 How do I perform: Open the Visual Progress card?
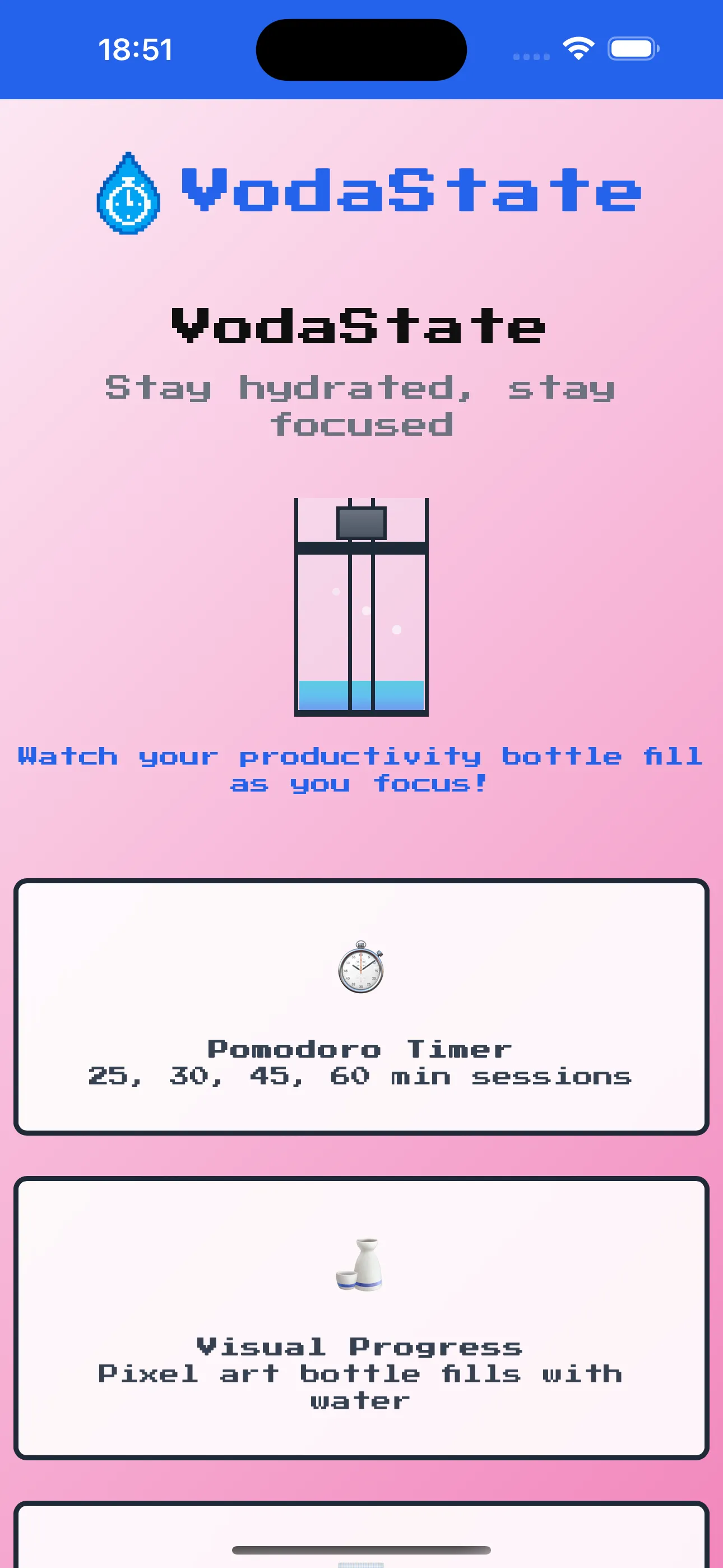(361, 1317)
